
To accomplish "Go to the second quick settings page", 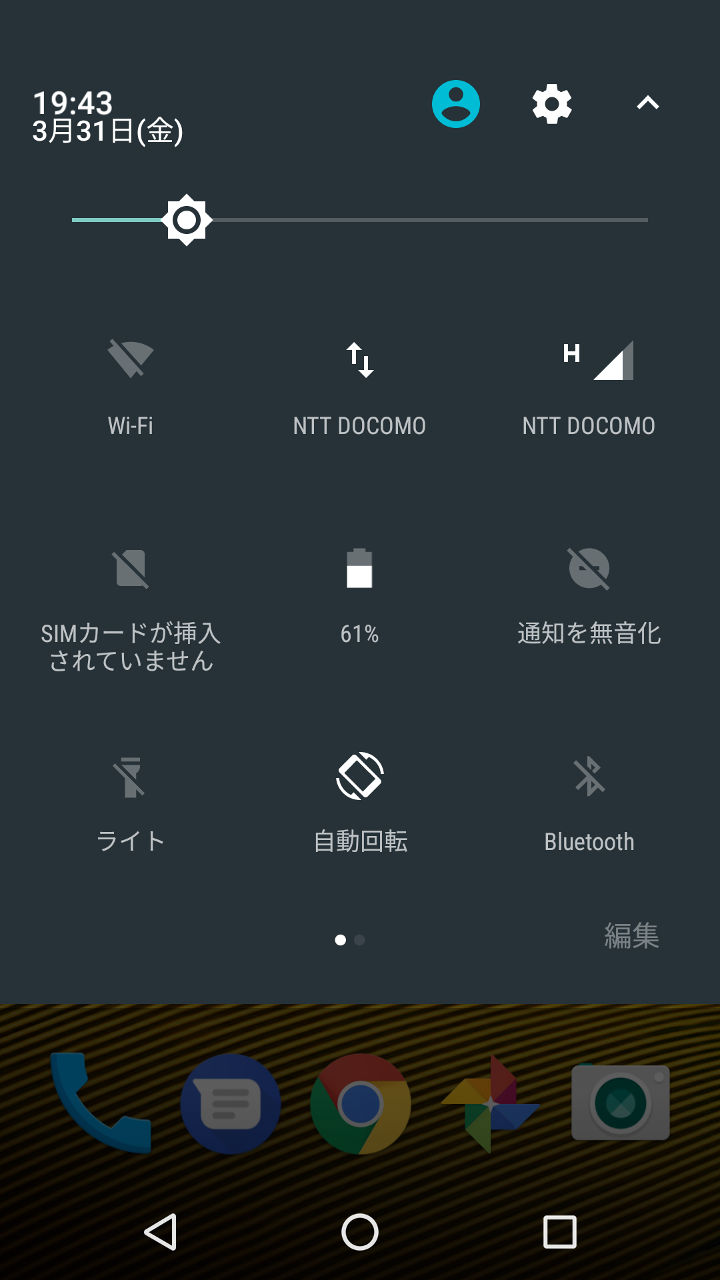I will pos(360,940).
